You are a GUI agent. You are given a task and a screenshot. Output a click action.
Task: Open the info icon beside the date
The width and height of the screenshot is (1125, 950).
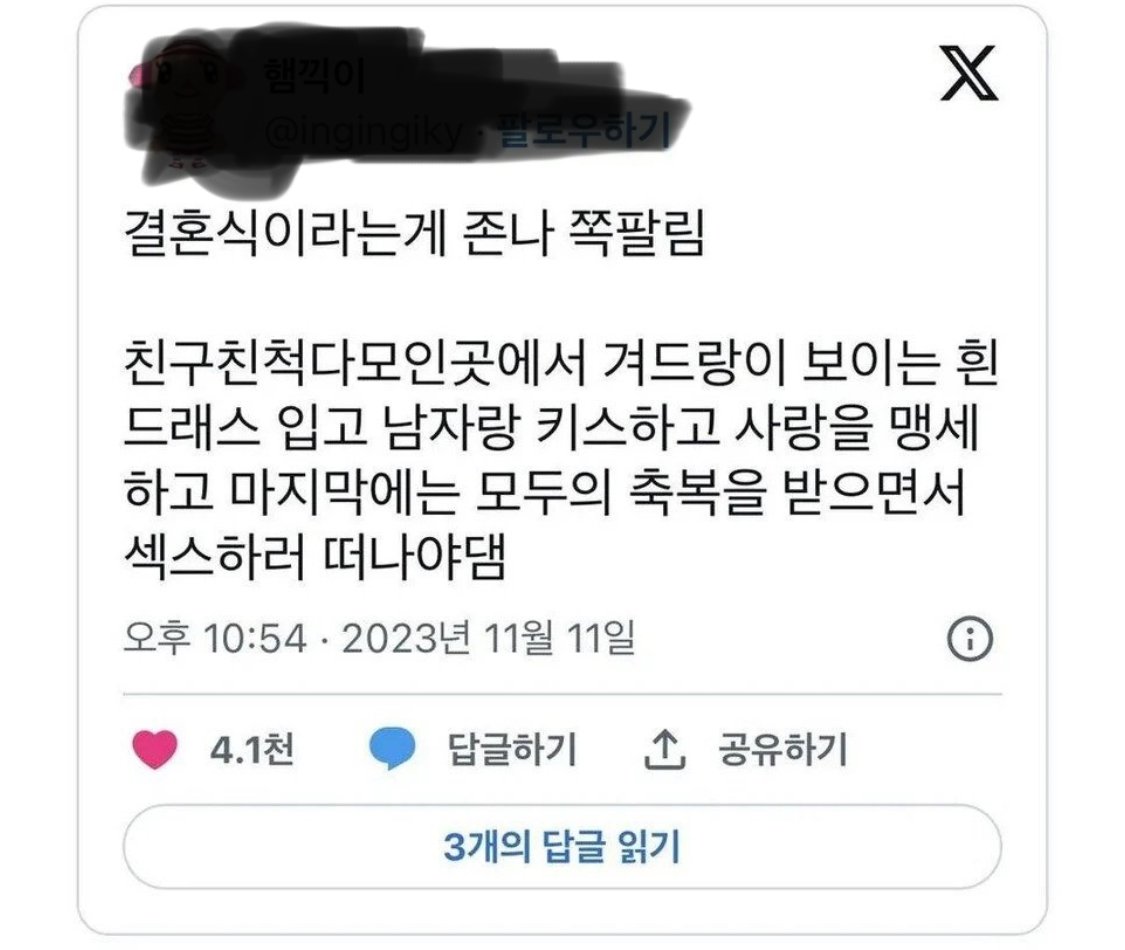point(969,639)
